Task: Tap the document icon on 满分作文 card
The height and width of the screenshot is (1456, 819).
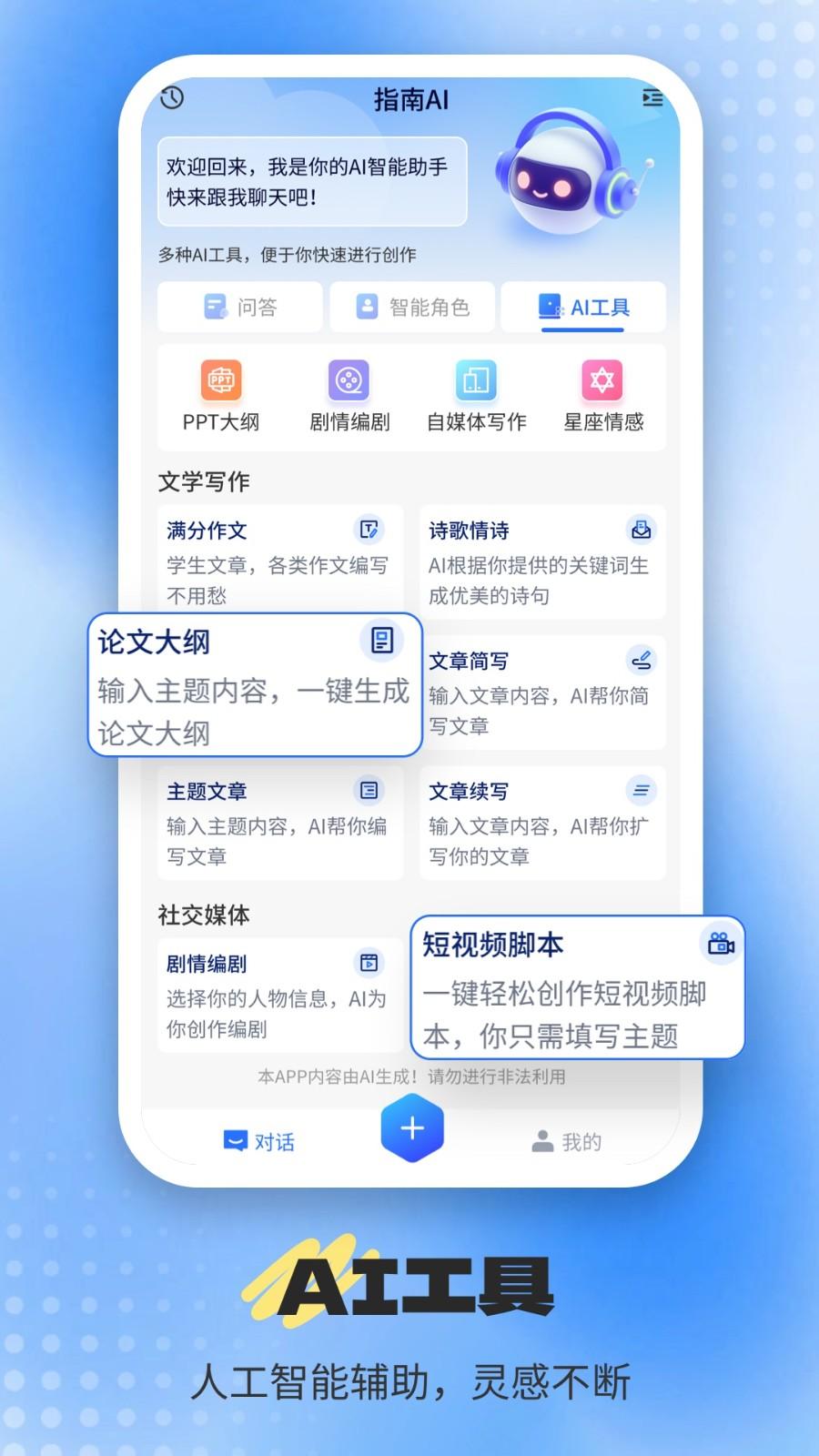Action: (x=369, y=530)
